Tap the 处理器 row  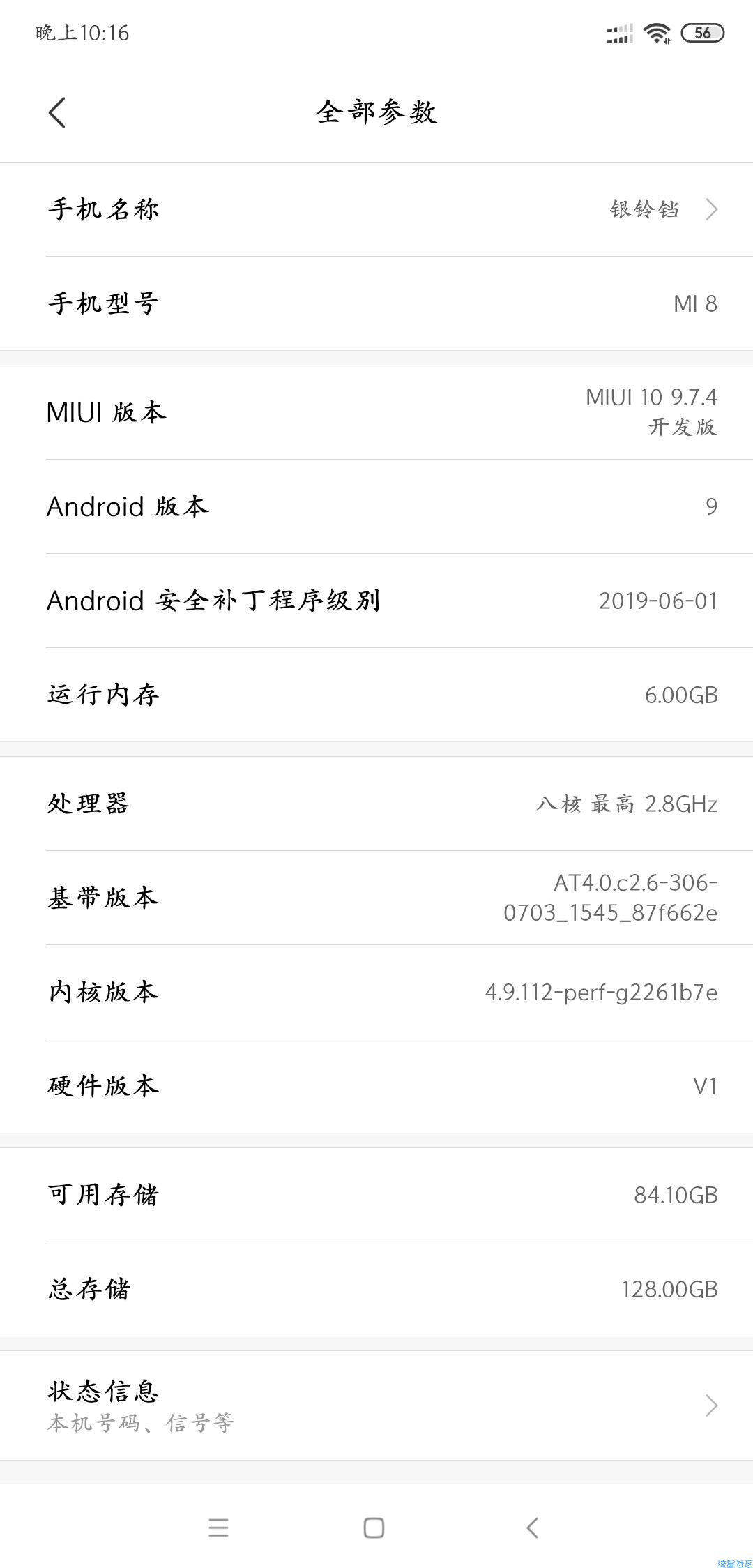[376, 804]
